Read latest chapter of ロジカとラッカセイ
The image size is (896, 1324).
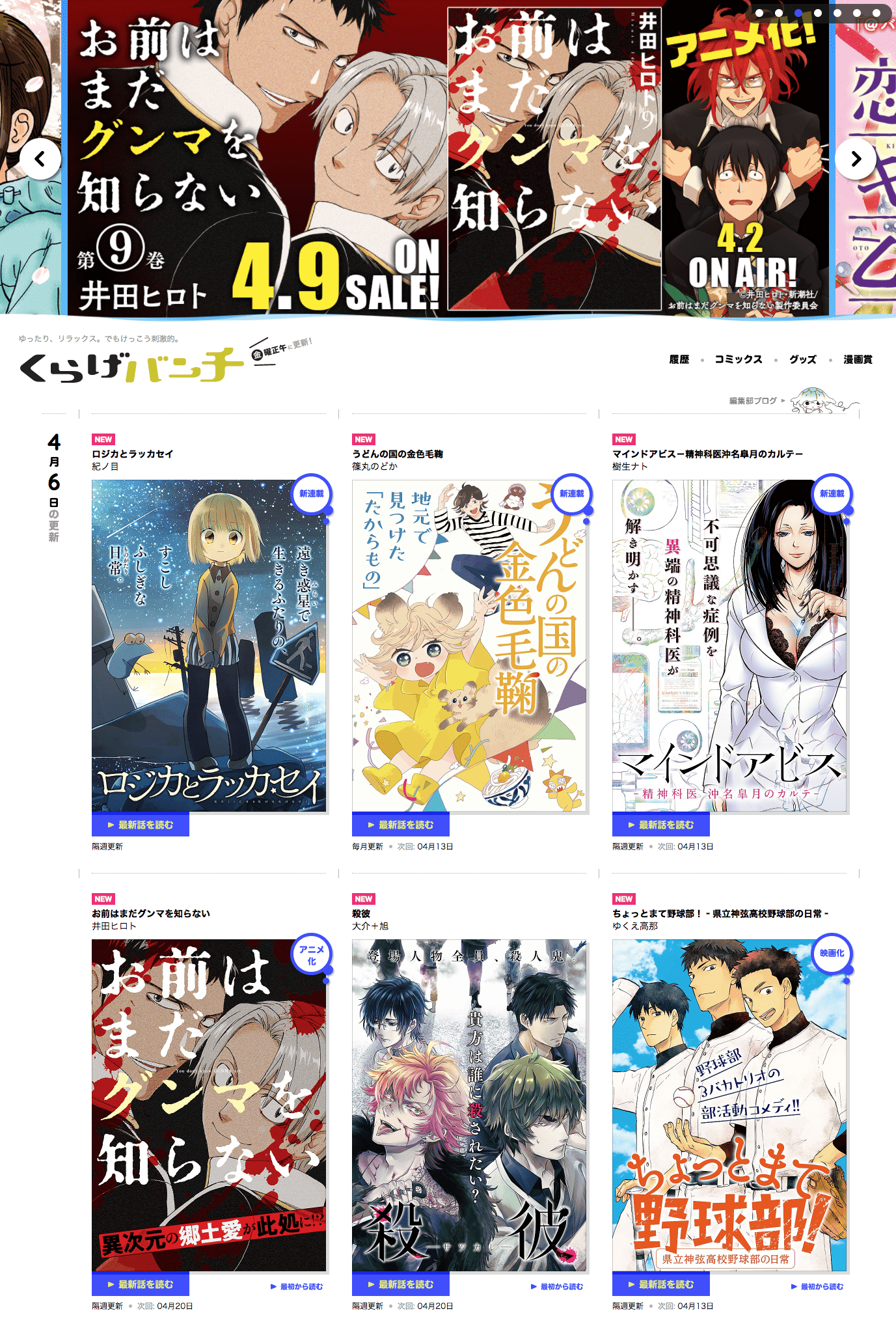click(141, 825)
